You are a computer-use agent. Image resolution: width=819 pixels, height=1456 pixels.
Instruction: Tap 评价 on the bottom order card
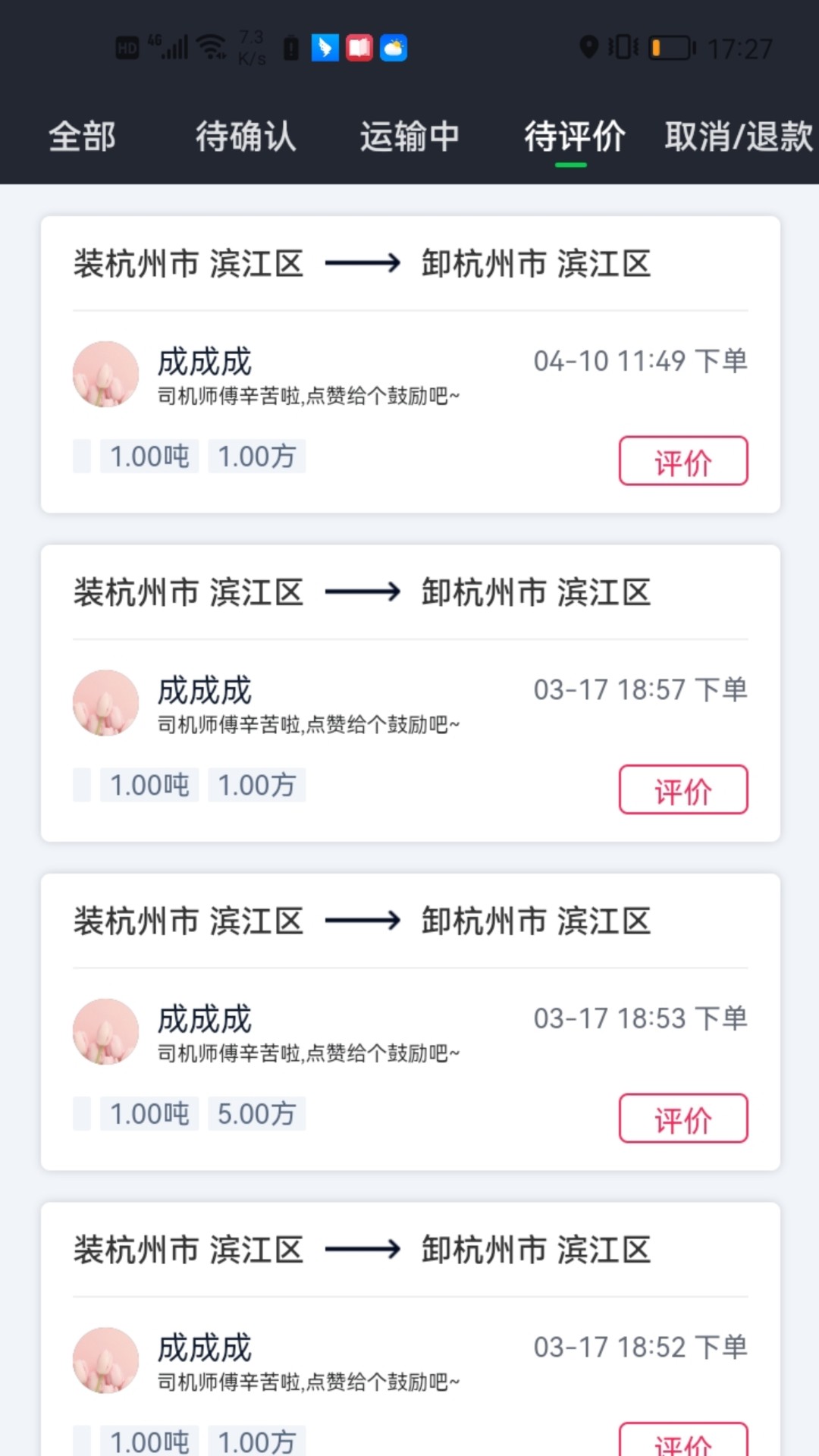682,1439
